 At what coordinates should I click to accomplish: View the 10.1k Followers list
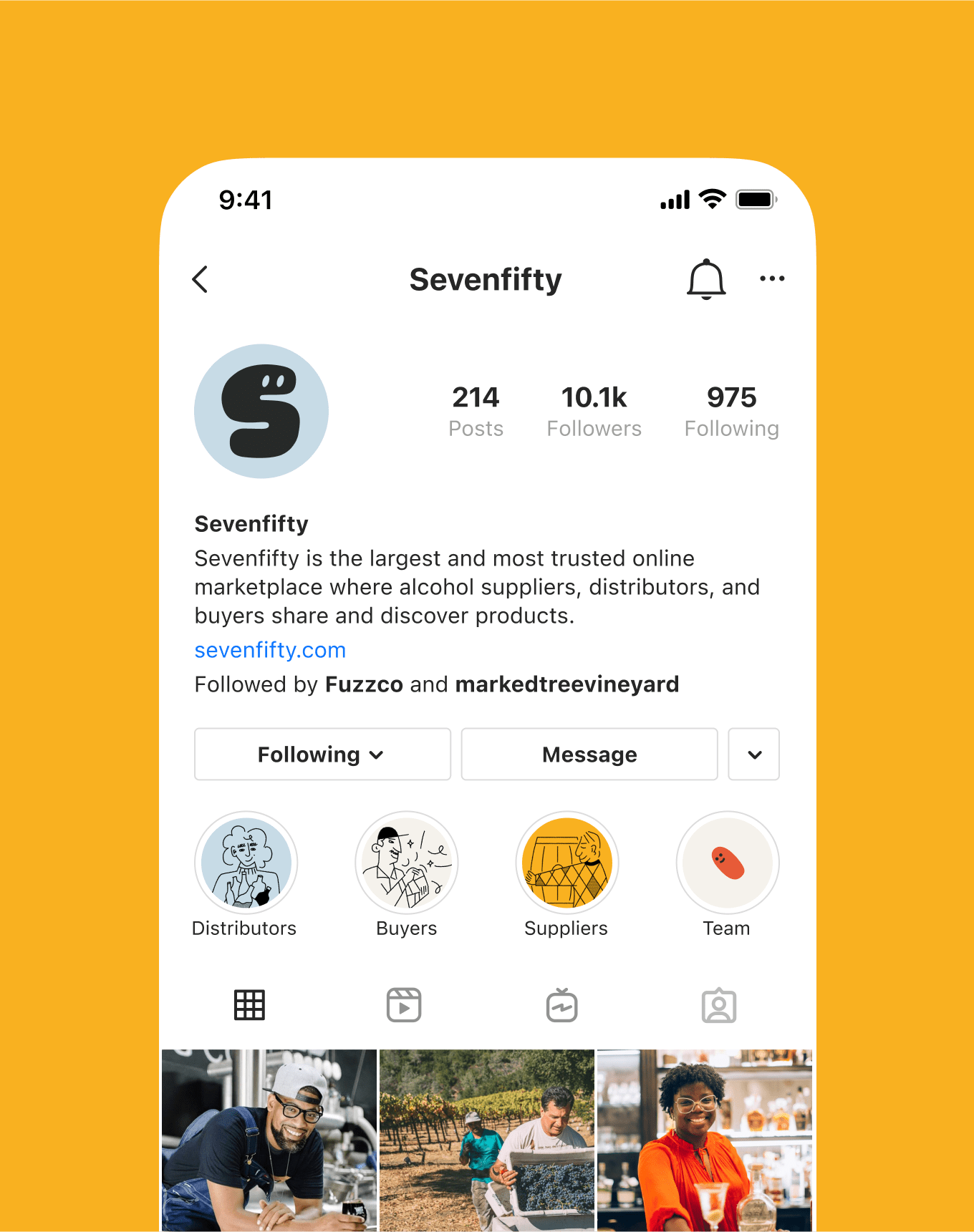594,411
